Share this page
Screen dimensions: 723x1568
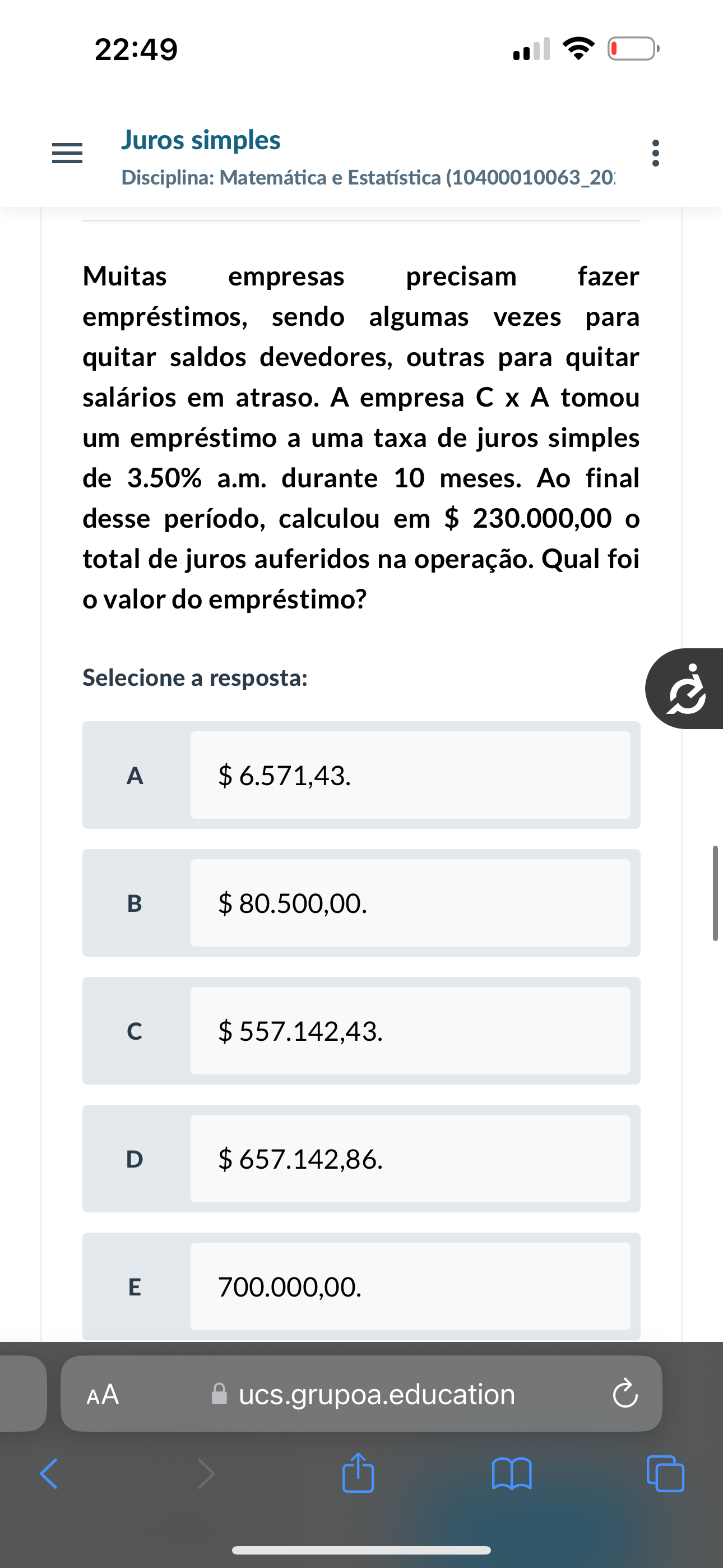pyautogui.click(x=358, y=1473)
